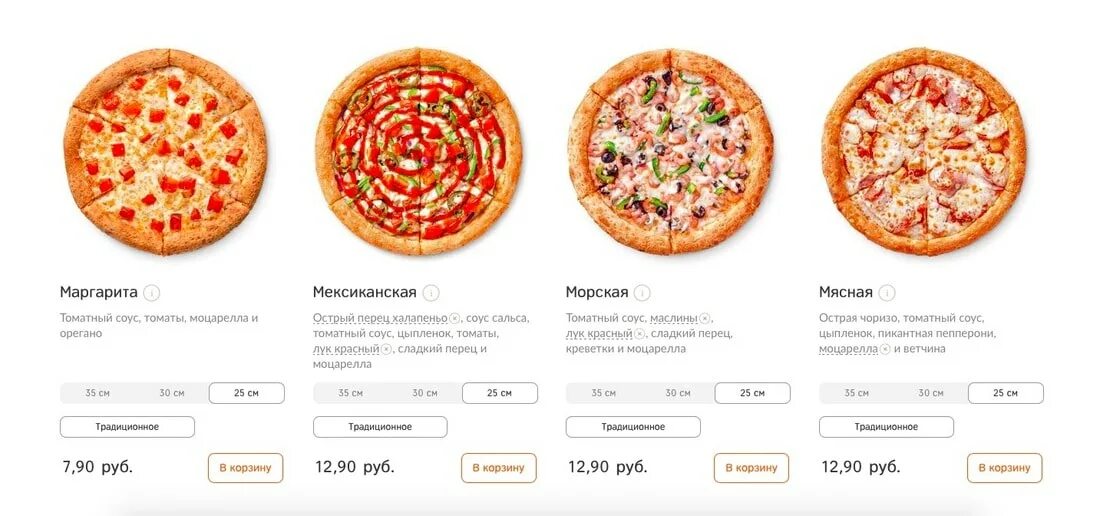Remove лук красный from Морская pizza
The height and width of the screenshot is (516, 1100).
pos(639,334)
